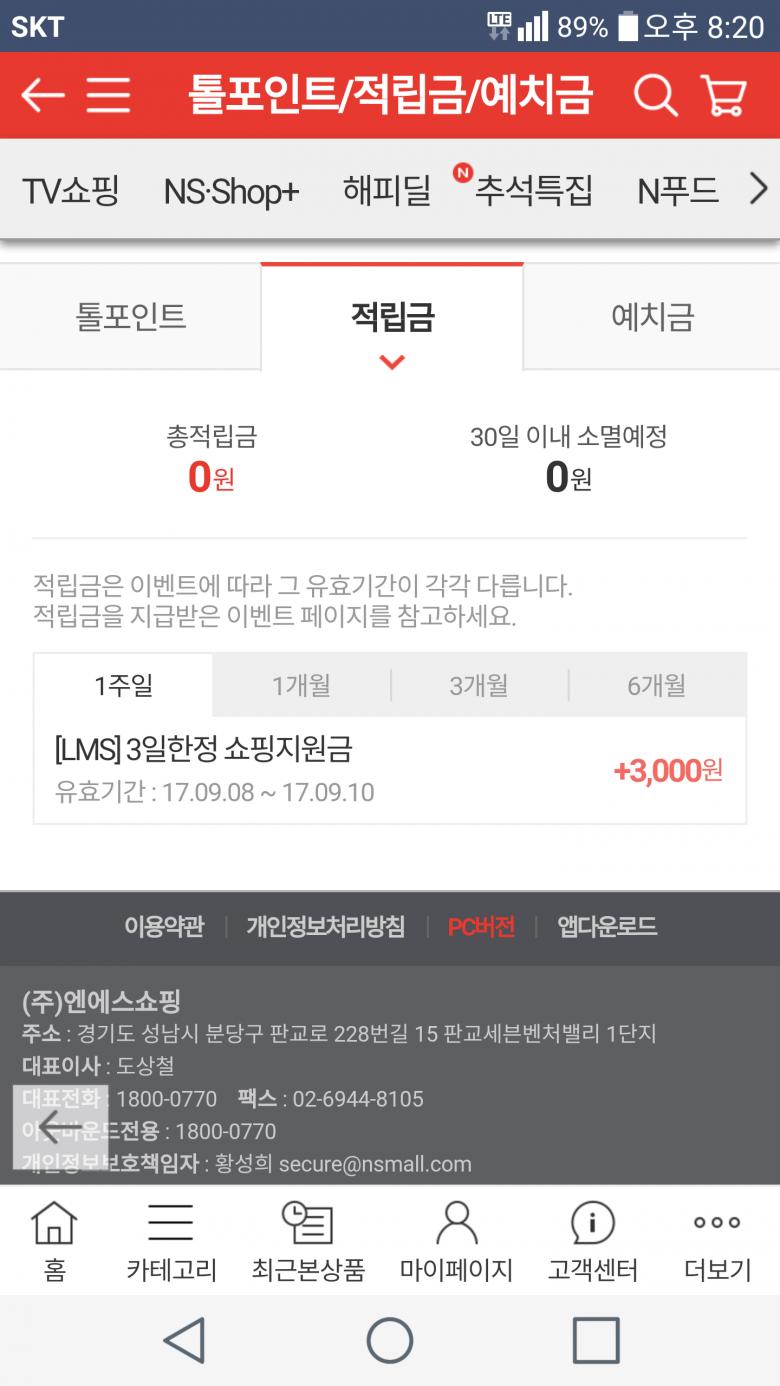Open the NS·Shop+ category
780x1386 pixels.
tap(231, 190)
